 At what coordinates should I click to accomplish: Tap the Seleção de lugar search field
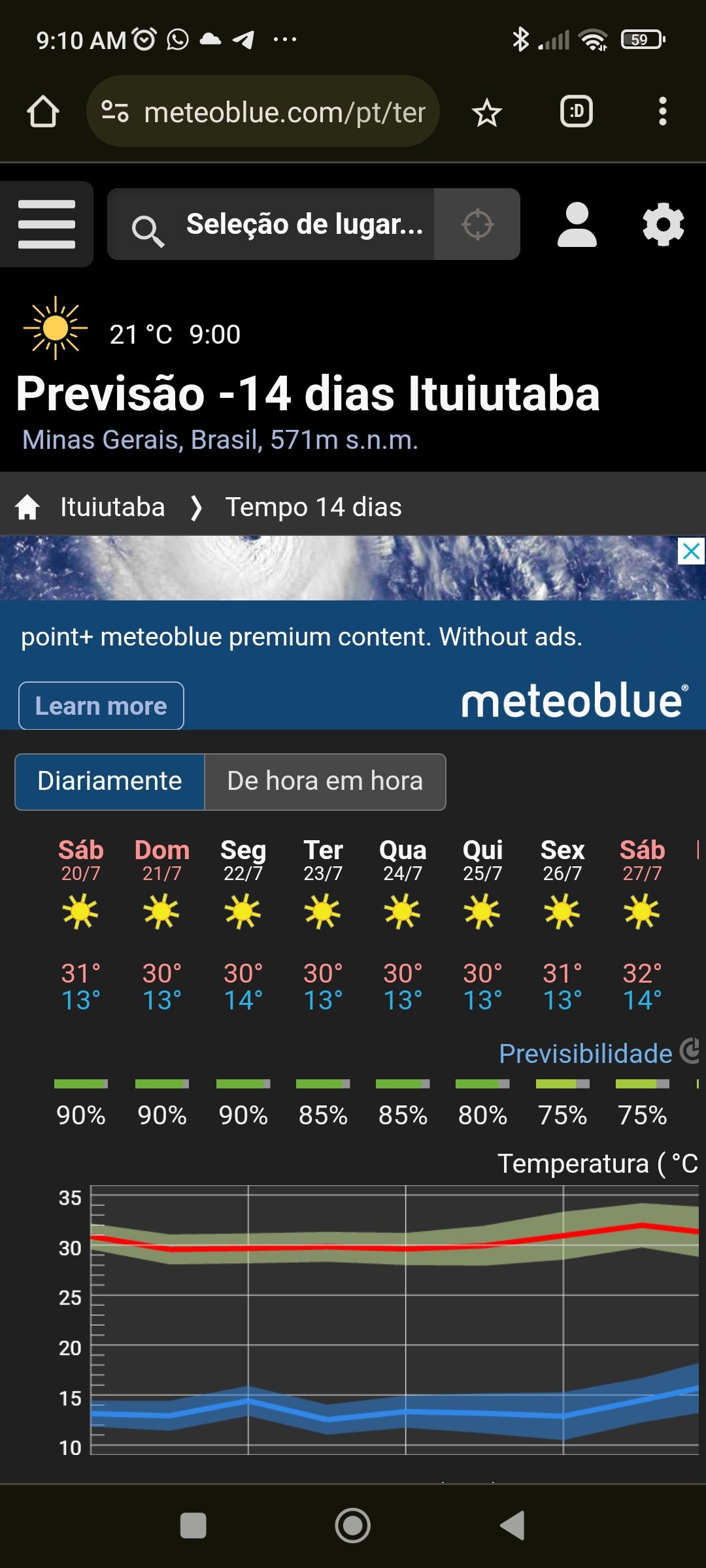[271, 224]
